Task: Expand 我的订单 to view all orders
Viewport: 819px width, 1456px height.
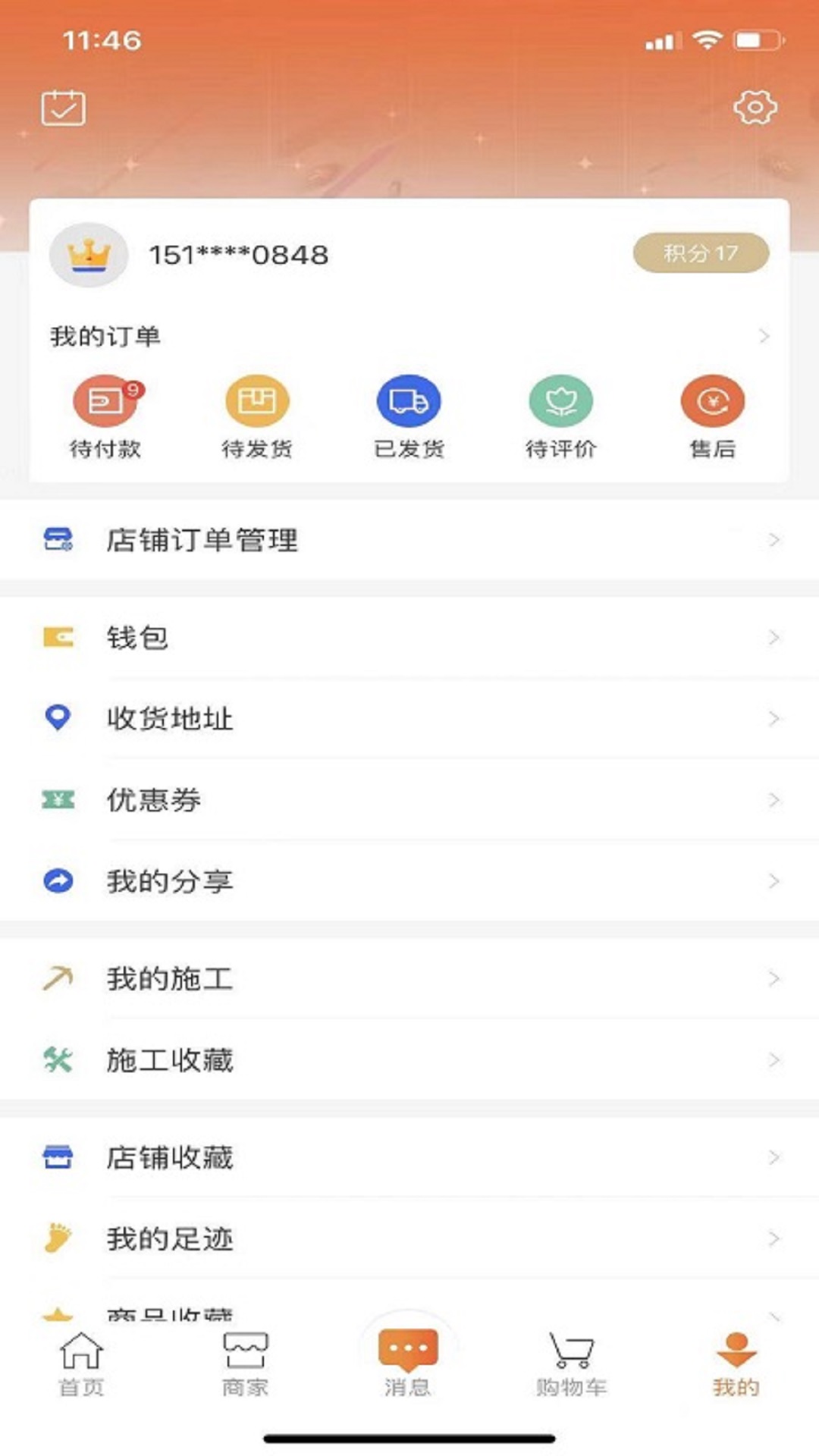Action: [767, 335]
